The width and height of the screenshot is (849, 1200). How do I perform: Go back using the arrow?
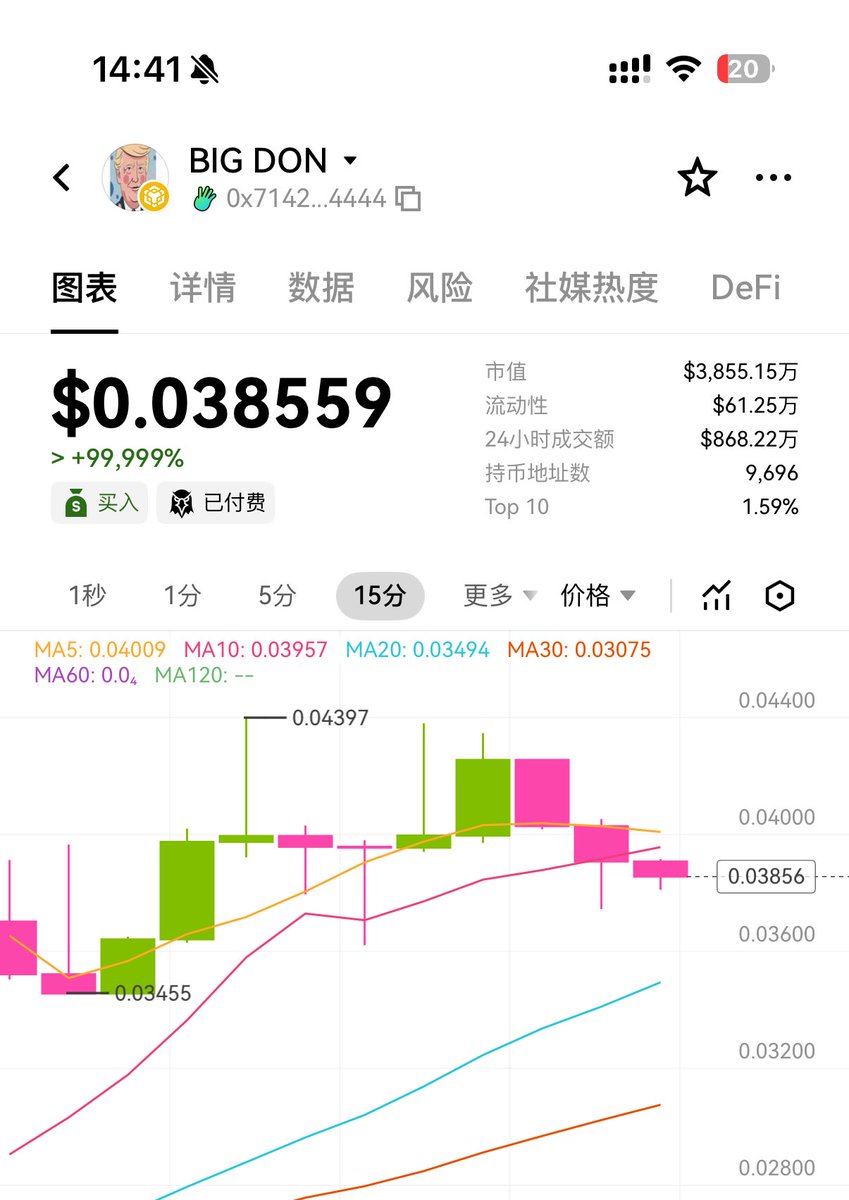tap(62, 178)
